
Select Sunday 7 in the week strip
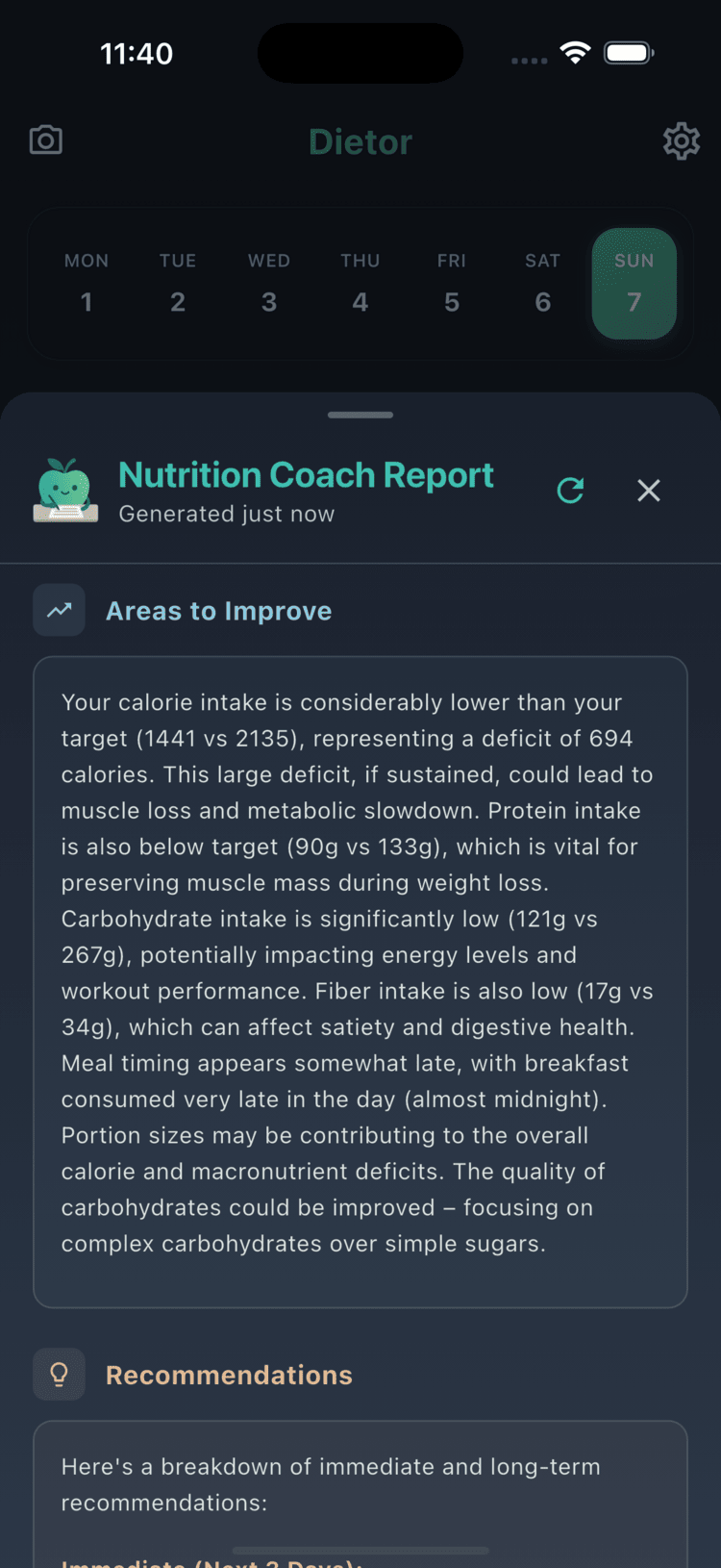click(x=634, y=284)
